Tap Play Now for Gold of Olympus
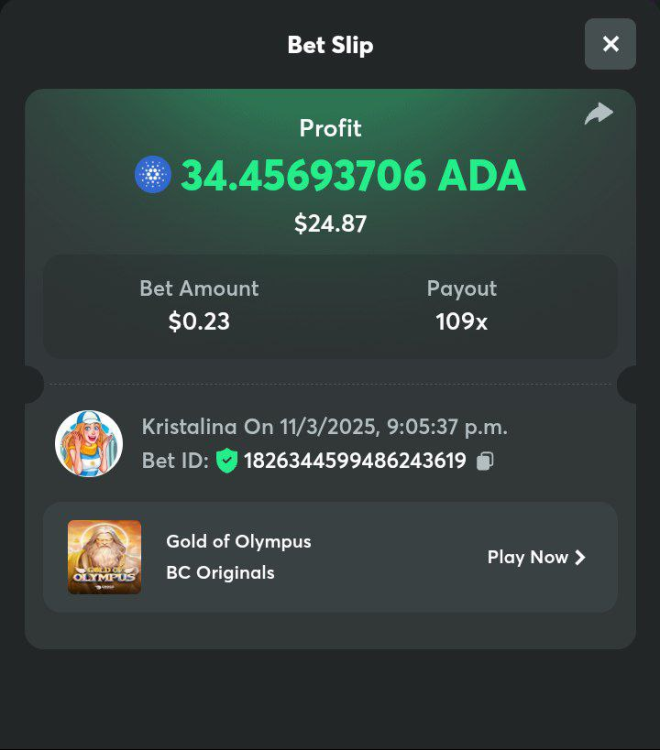The height and width of the screenshot is (750, 660). pos(536,557)
